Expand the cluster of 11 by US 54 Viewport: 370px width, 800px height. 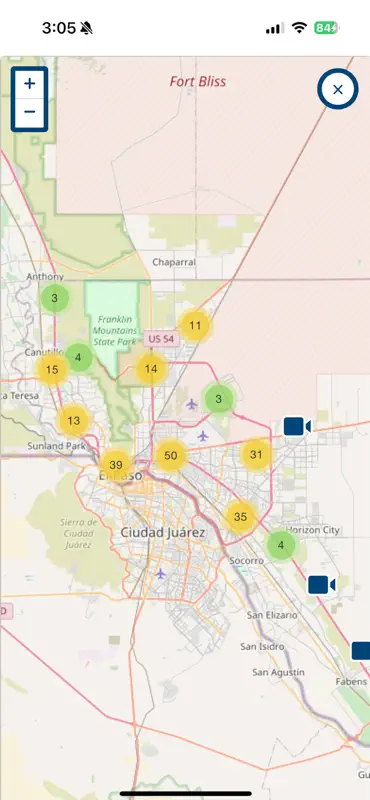pyautogui.click(x=195, y=325)
